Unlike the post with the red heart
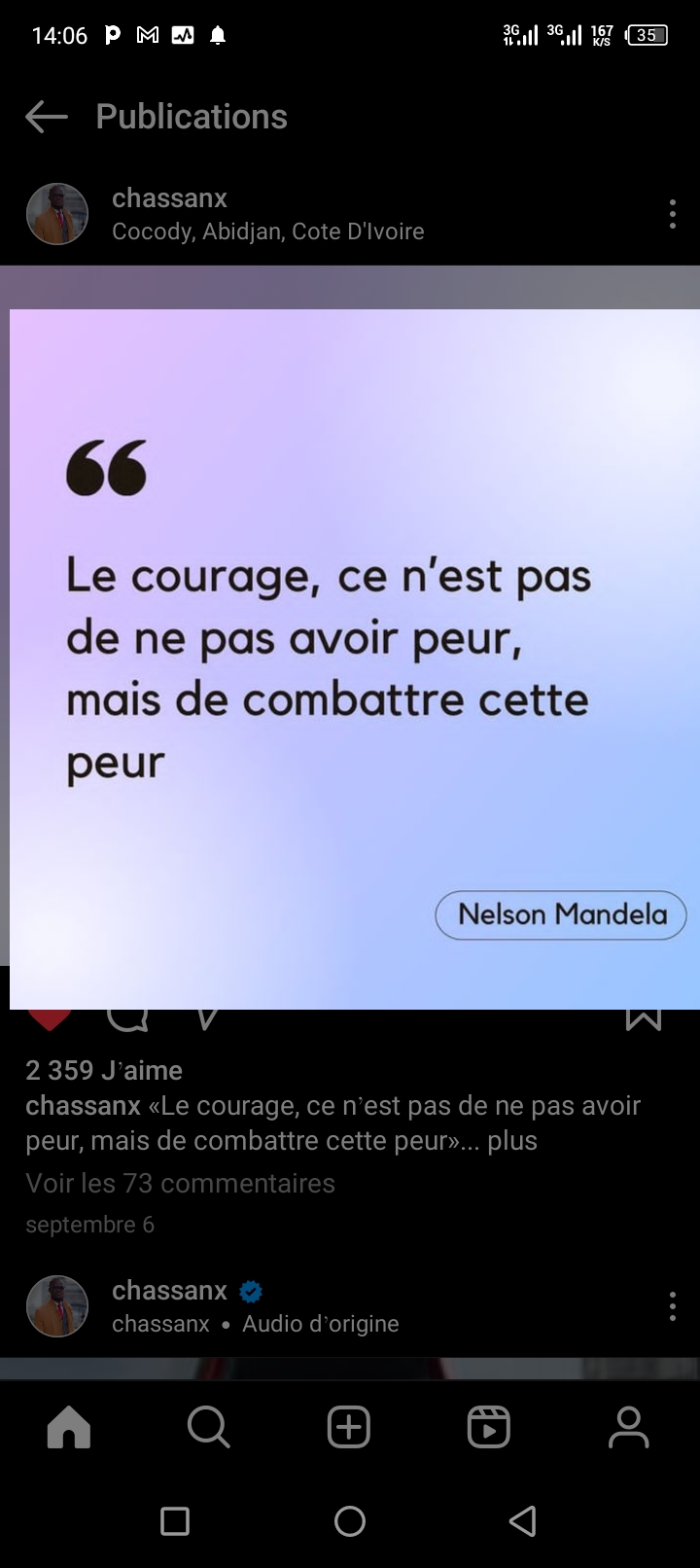The height and width of the screenshot is (1568, 700). tap(50, 1019)
